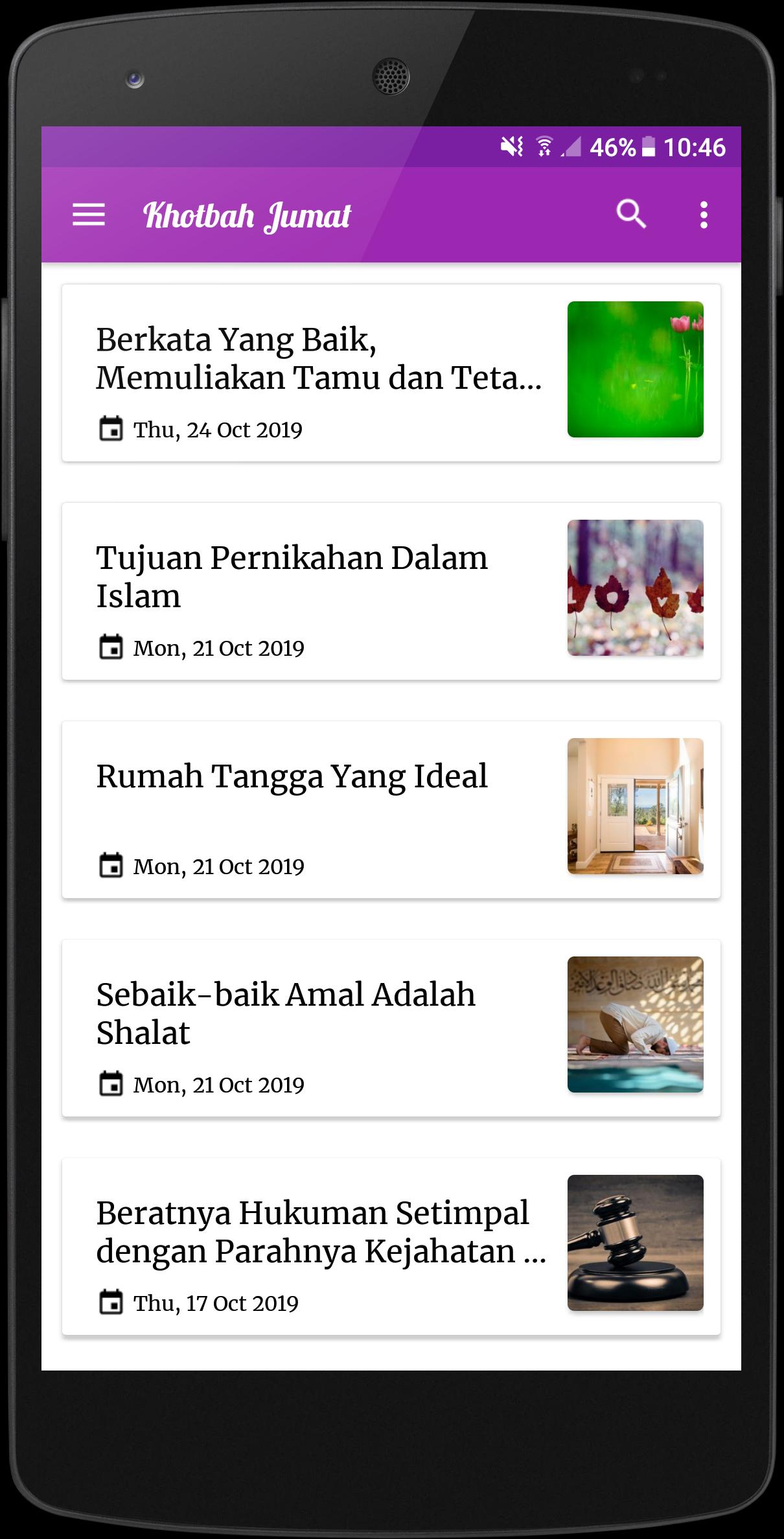Image resolution: width=784 pixels, height=1539 pixels.
Task: Open the three-dot overflow menu
Action: (x=704, y=214)
